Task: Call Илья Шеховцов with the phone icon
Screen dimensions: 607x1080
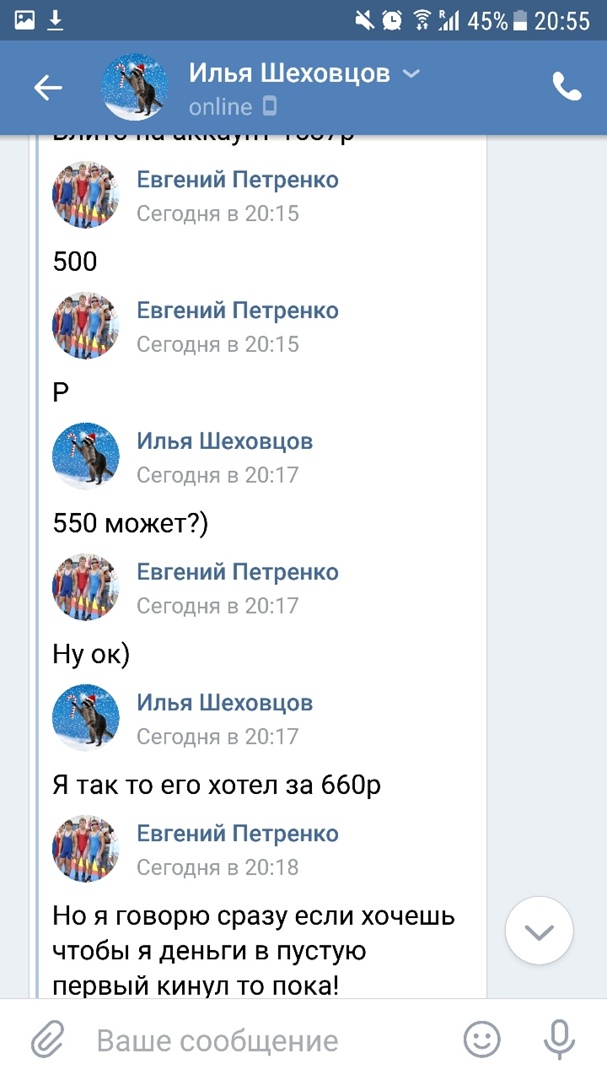Action: [566, 88]
